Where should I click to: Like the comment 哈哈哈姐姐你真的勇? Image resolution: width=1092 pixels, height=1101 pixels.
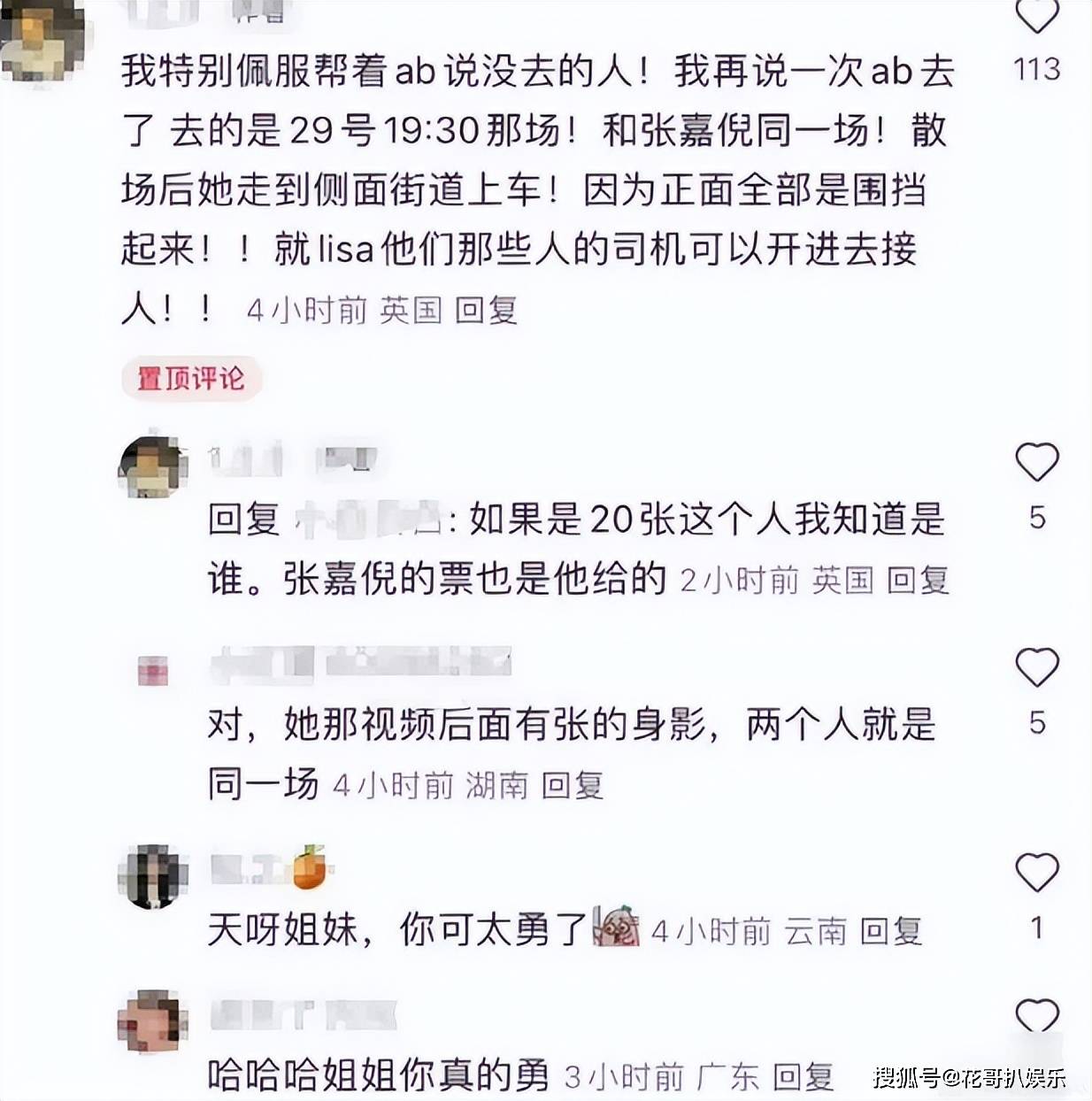pos(1036,1016)
